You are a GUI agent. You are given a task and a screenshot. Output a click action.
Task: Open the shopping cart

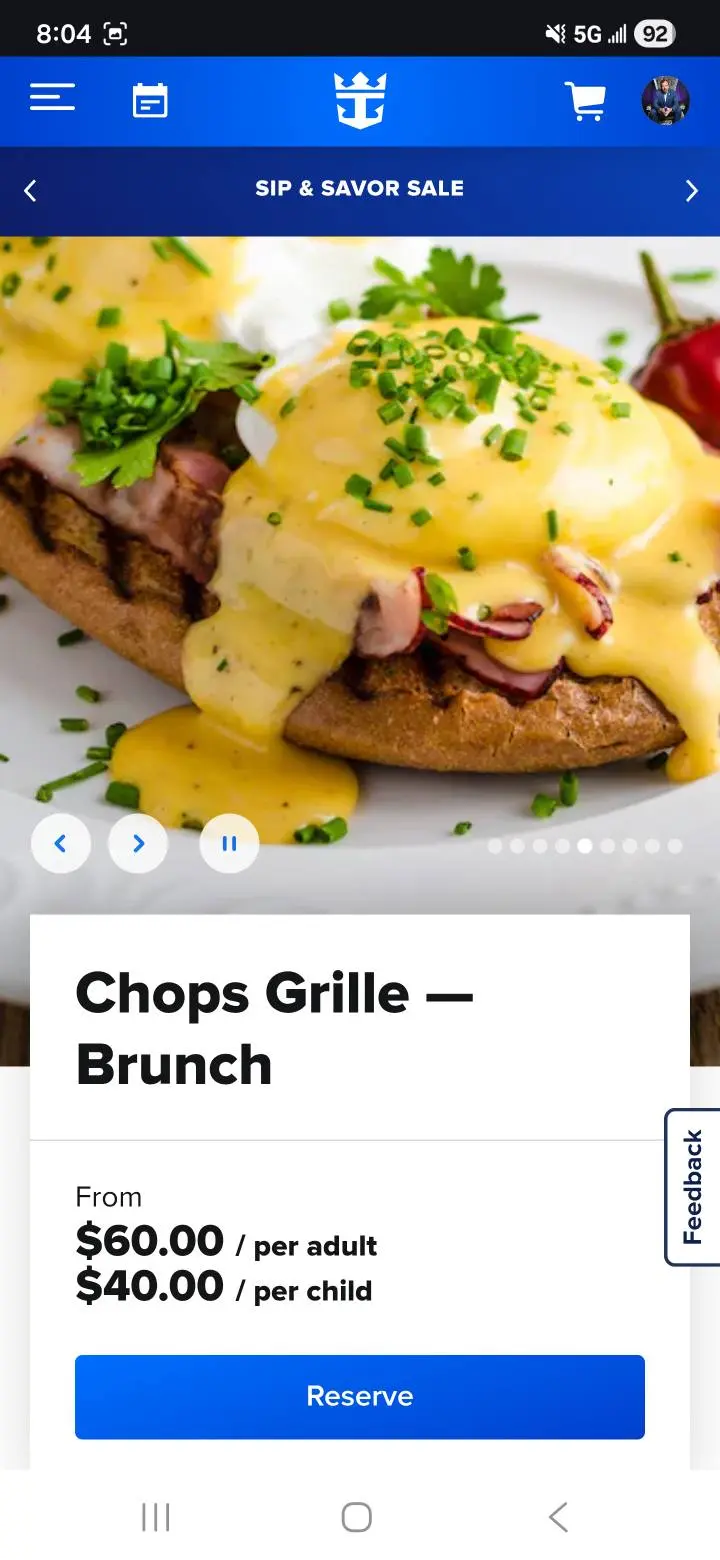(x=585, y=101)
